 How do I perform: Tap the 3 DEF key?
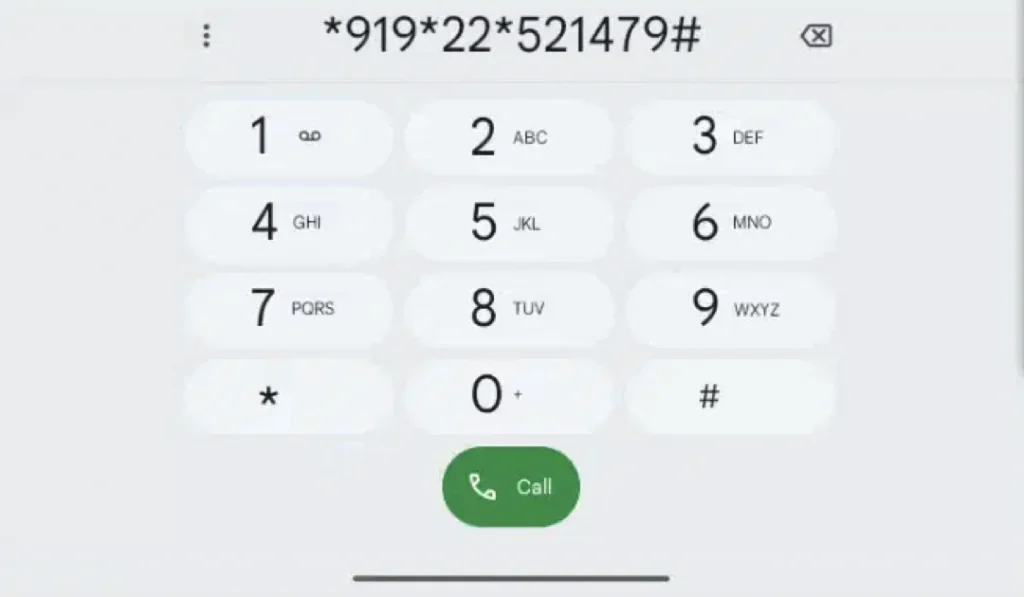coord(731,137)
